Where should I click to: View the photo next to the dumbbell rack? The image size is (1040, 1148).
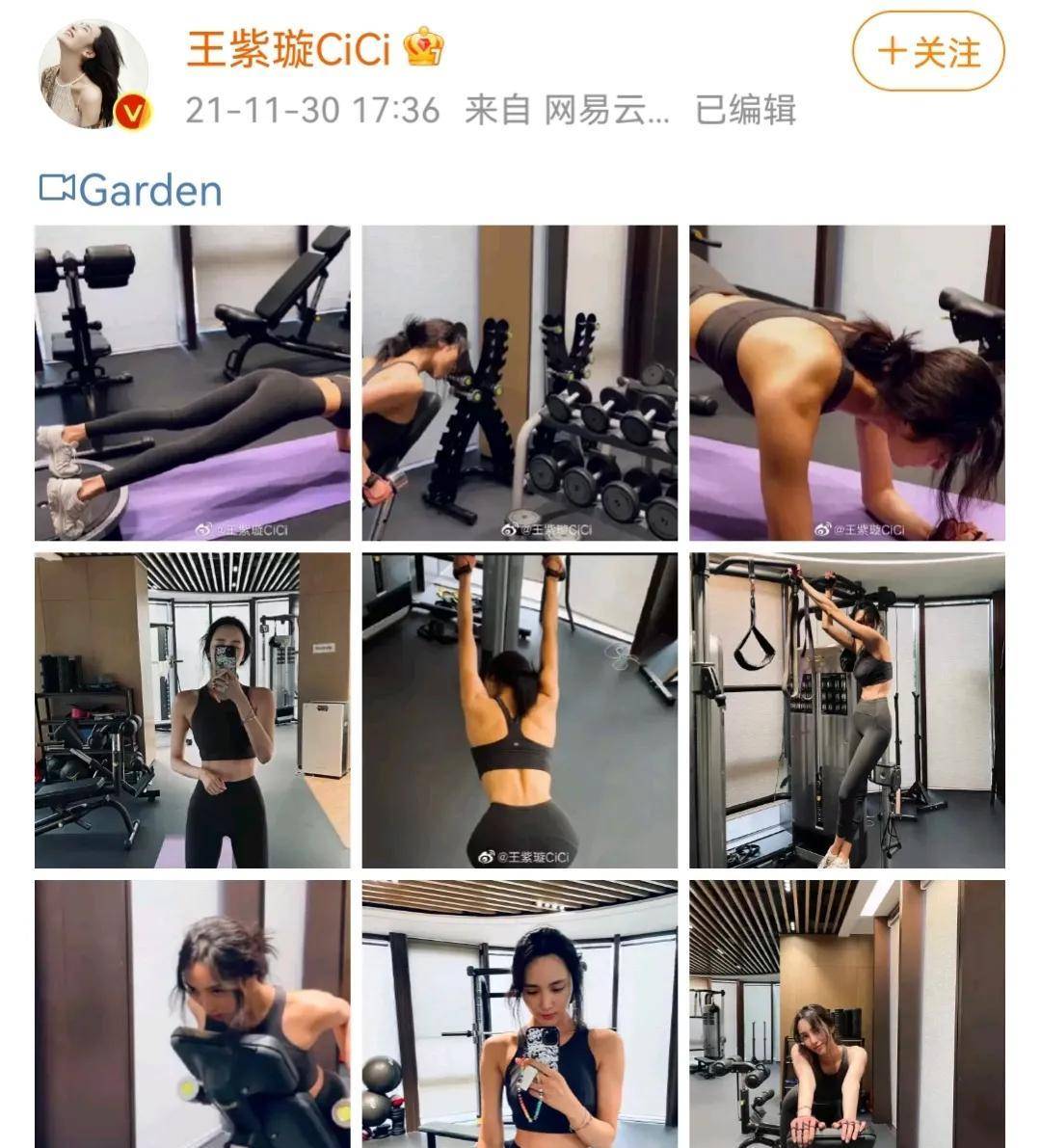tap(520, 383)
